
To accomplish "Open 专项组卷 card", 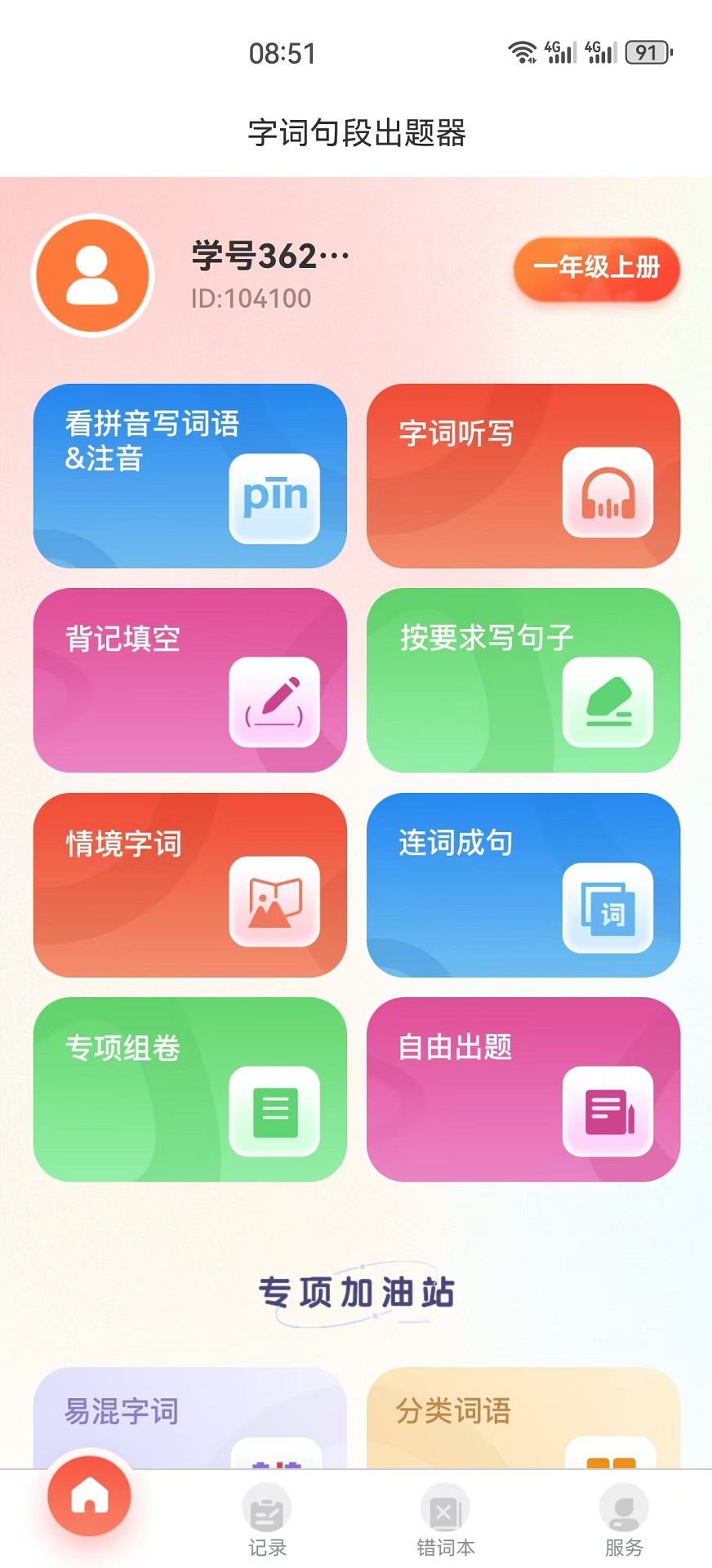I will click(x=189, y=1089).
